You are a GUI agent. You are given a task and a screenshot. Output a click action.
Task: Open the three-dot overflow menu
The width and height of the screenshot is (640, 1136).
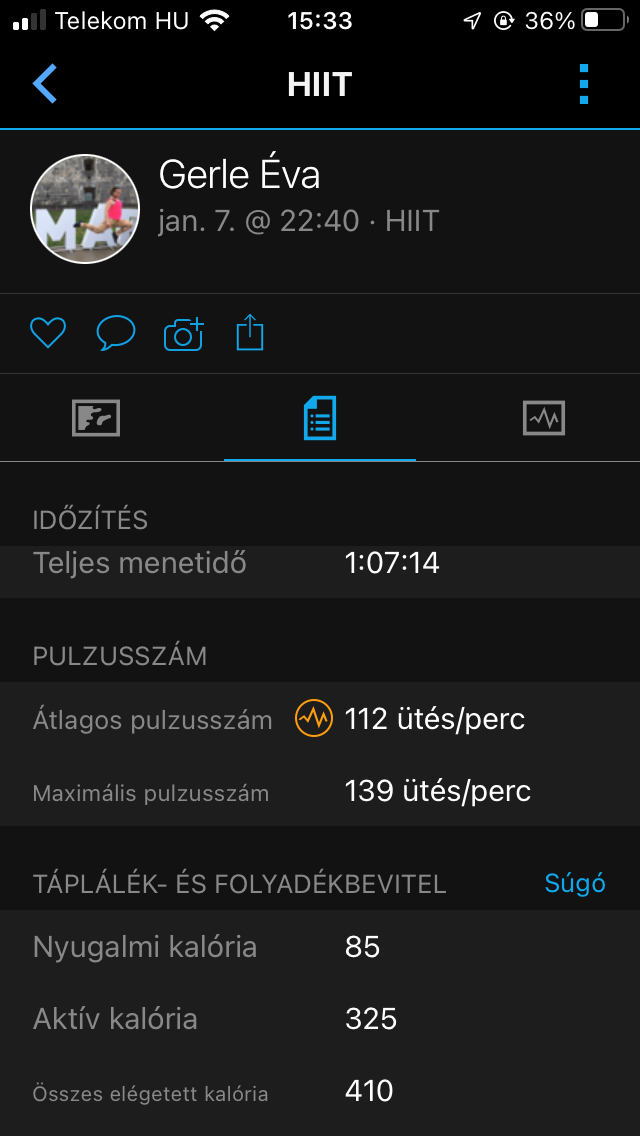pyautogui.click(x=584, y=84)
